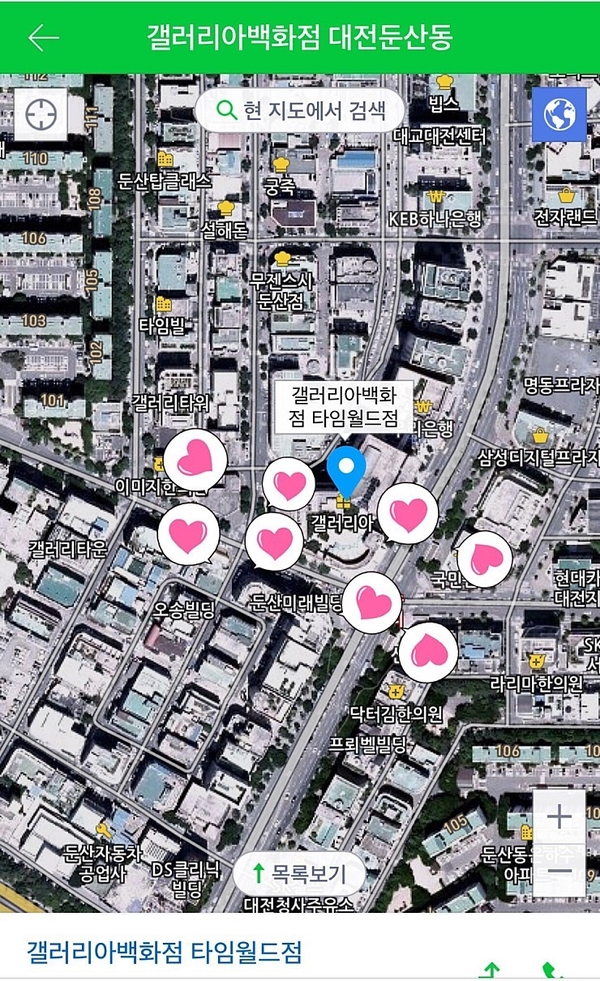
Task: Center map on my current location
Action: click(x=41, y=115)
